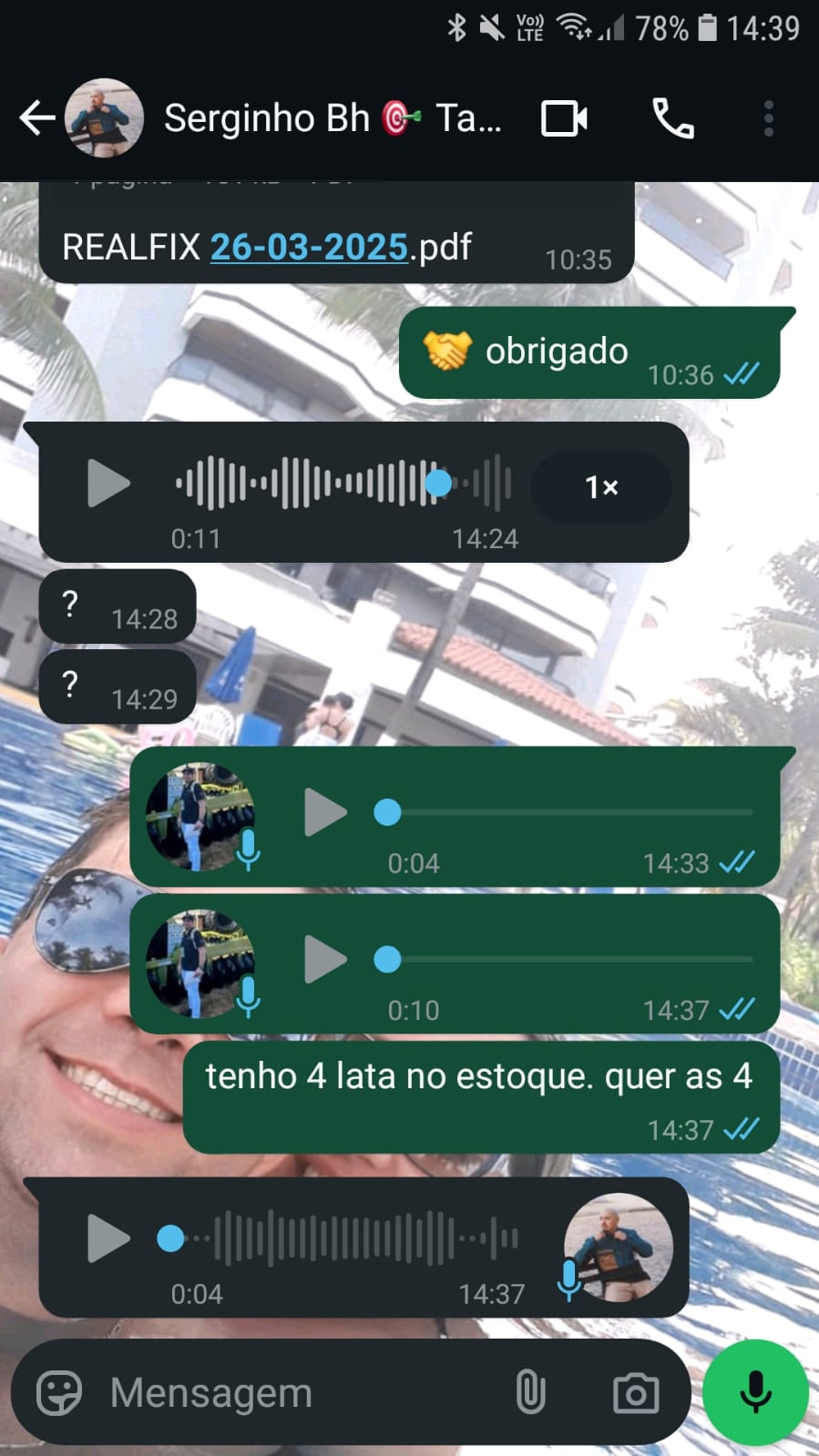Tap the Mensagem text field
This screenshot has width=819, height=1456.
point(301,1393)
